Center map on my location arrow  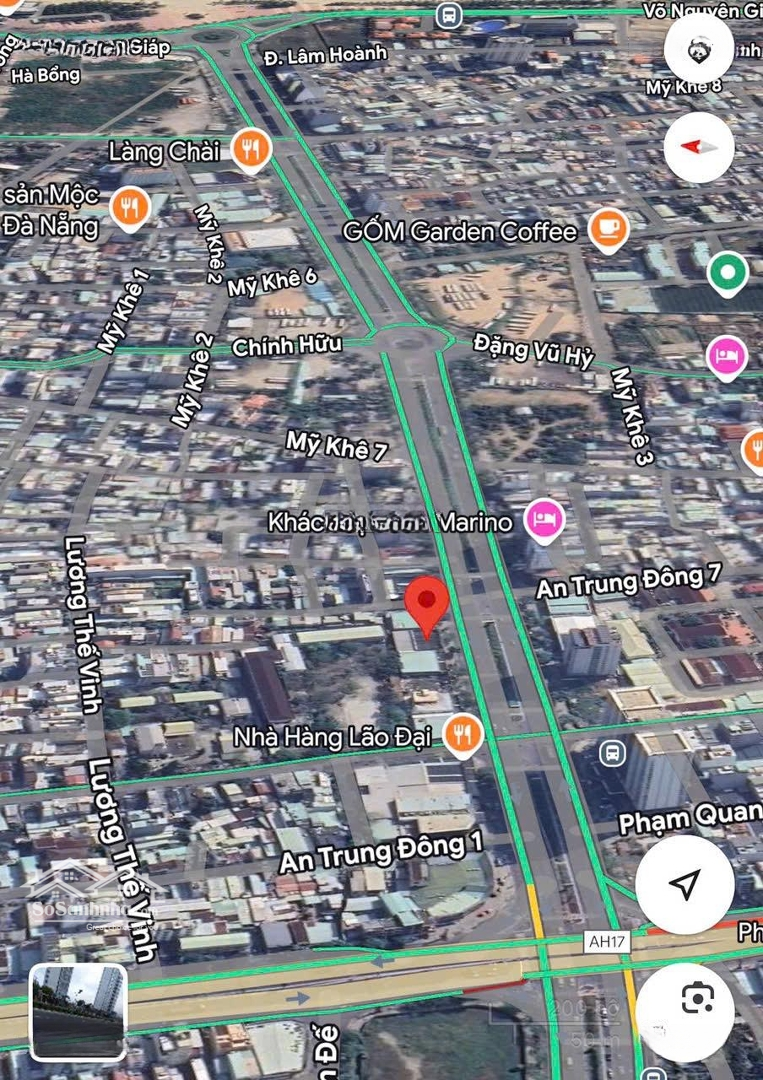click(685, 884)
